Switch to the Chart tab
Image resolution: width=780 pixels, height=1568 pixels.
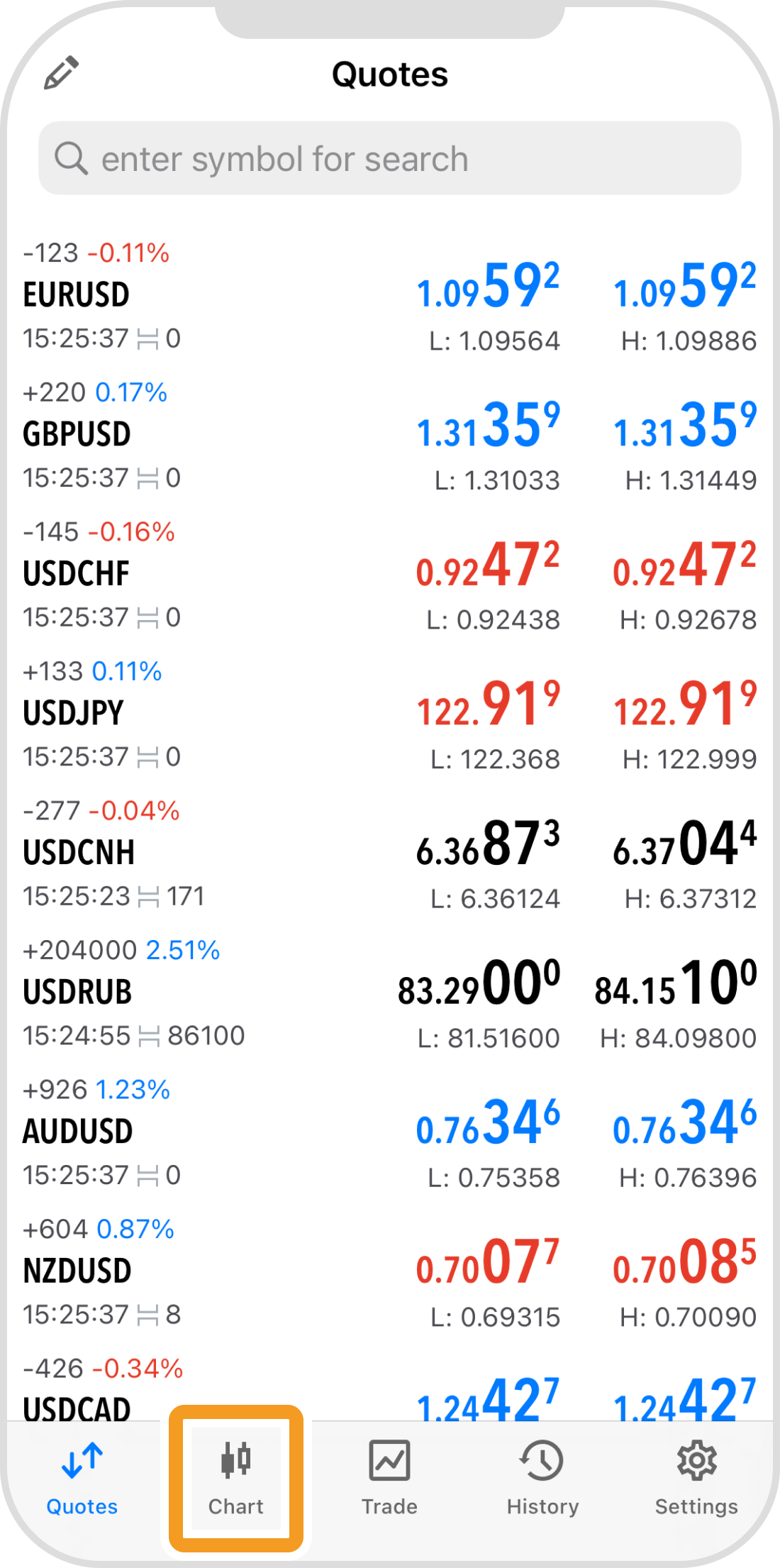pos(235,1477)
